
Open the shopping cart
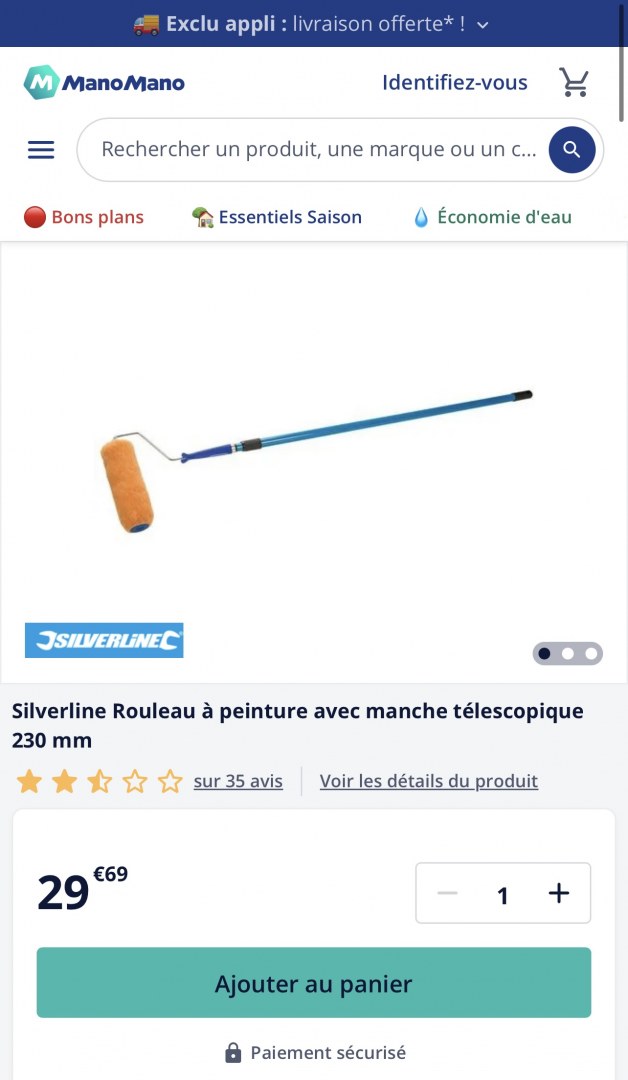574,83
